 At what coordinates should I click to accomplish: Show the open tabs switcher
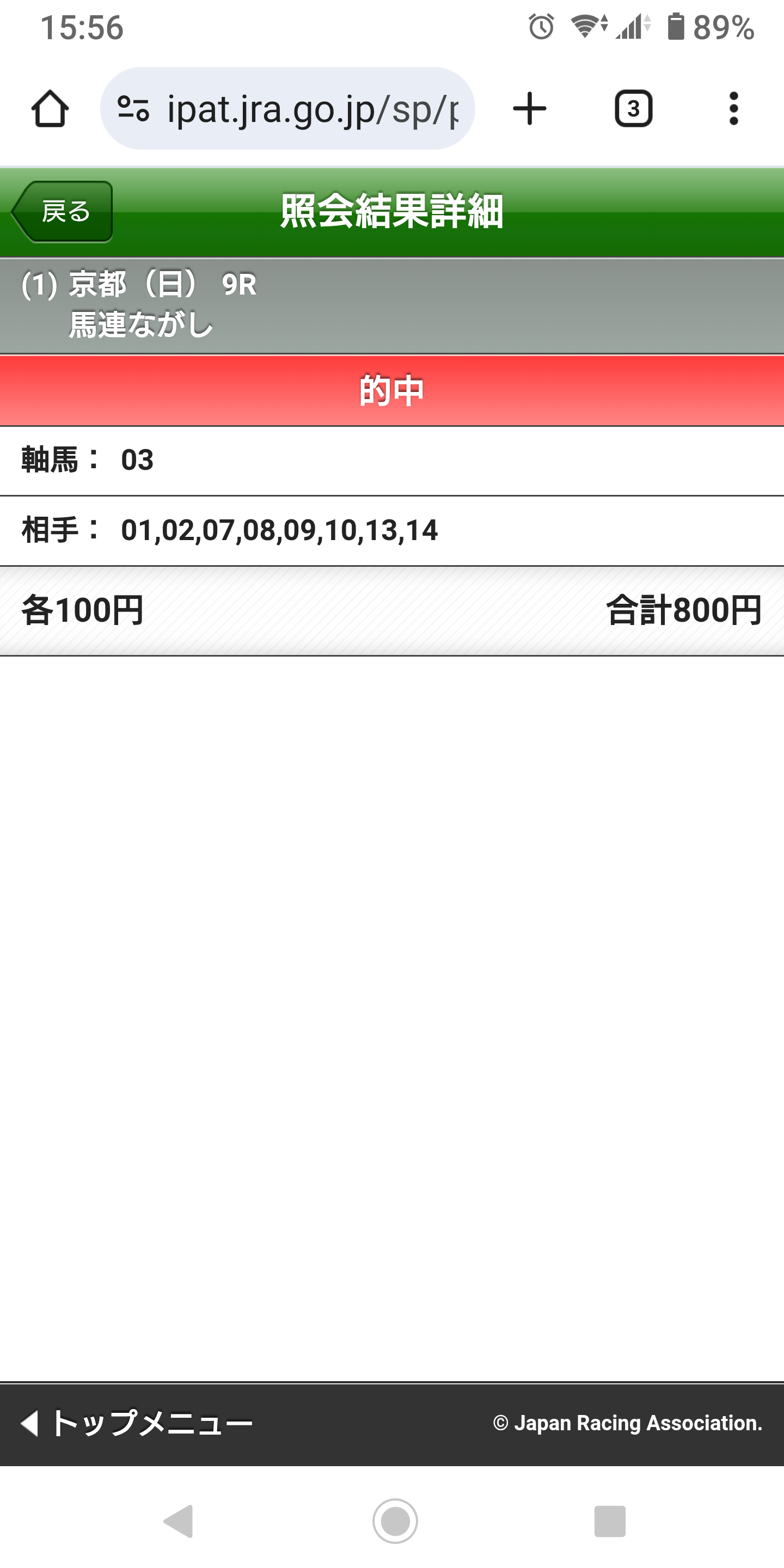click(x=633, y=109)
